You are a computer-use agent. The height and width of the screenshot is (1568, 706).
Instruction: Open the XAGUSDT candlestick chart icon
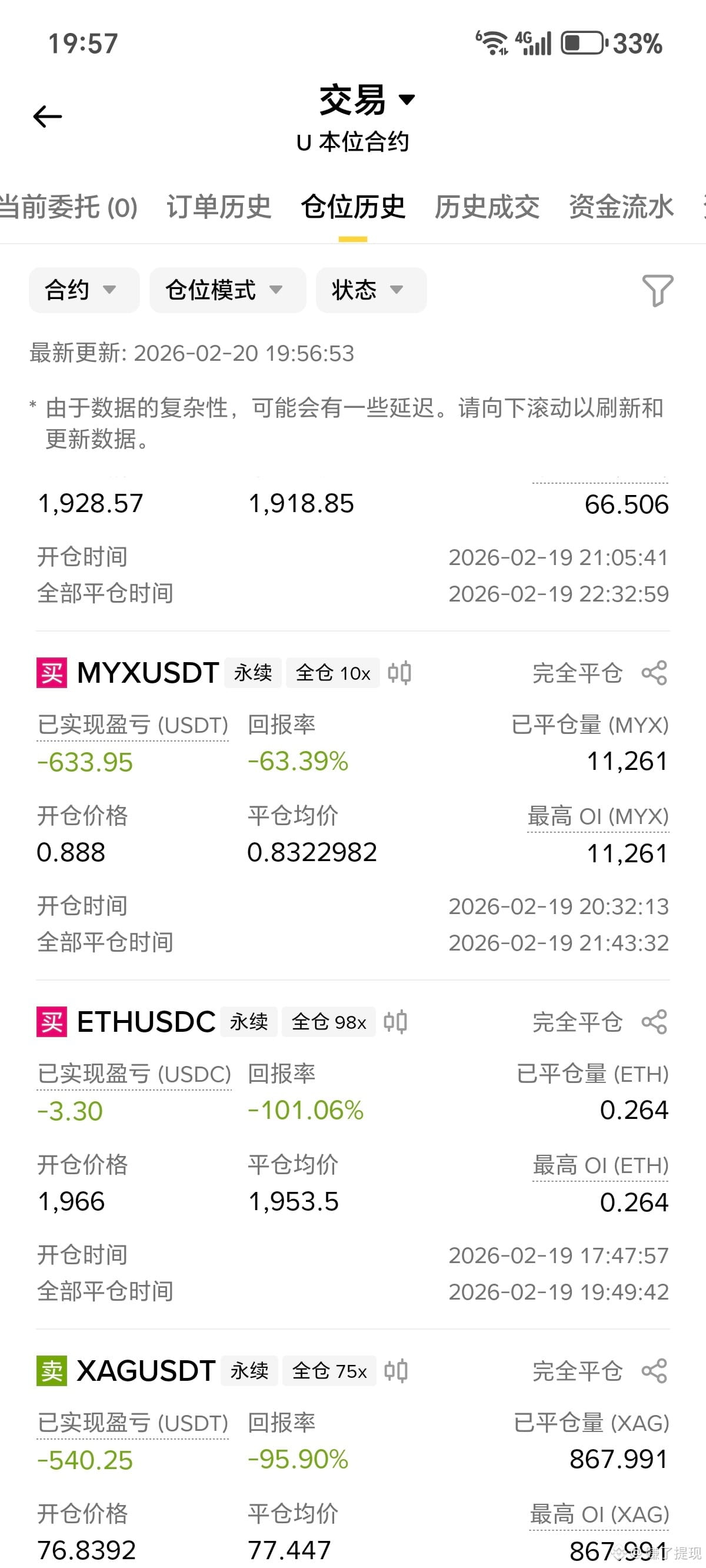[x=396, y=1371]
